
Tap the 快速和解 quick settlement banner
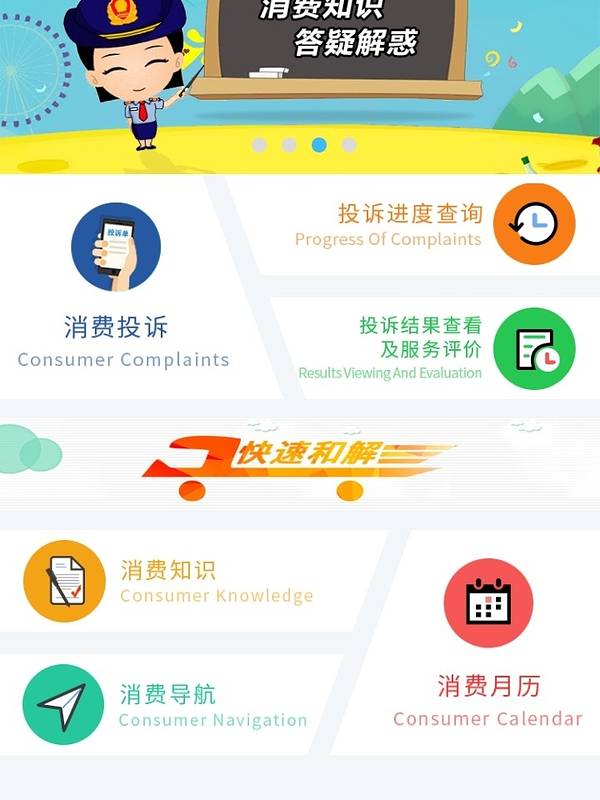pos(300,464)
